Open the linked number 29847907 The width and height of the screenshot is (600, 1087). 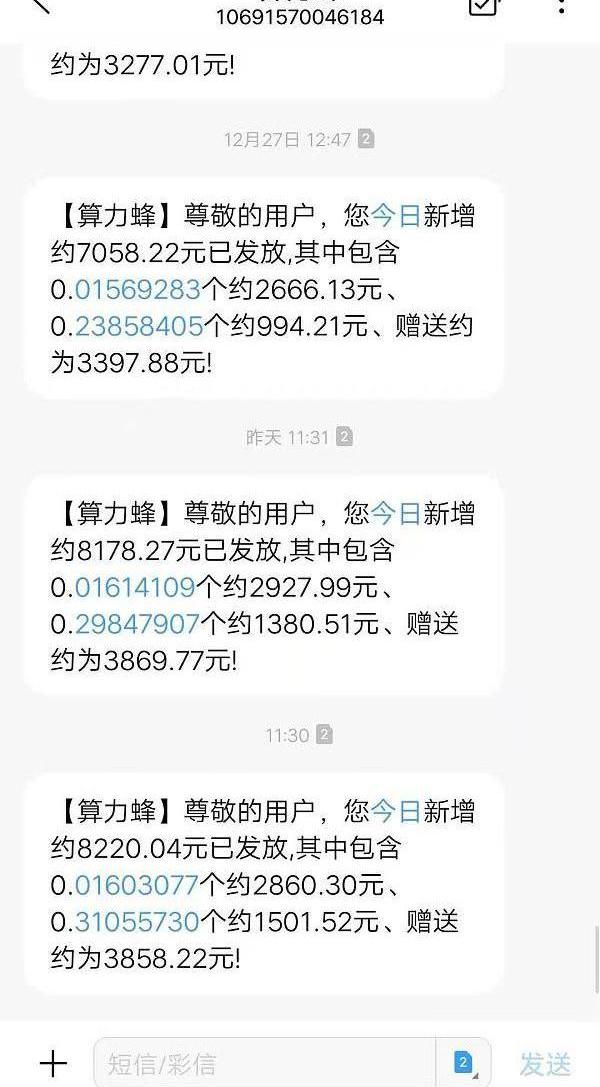(x=136, y=624)
